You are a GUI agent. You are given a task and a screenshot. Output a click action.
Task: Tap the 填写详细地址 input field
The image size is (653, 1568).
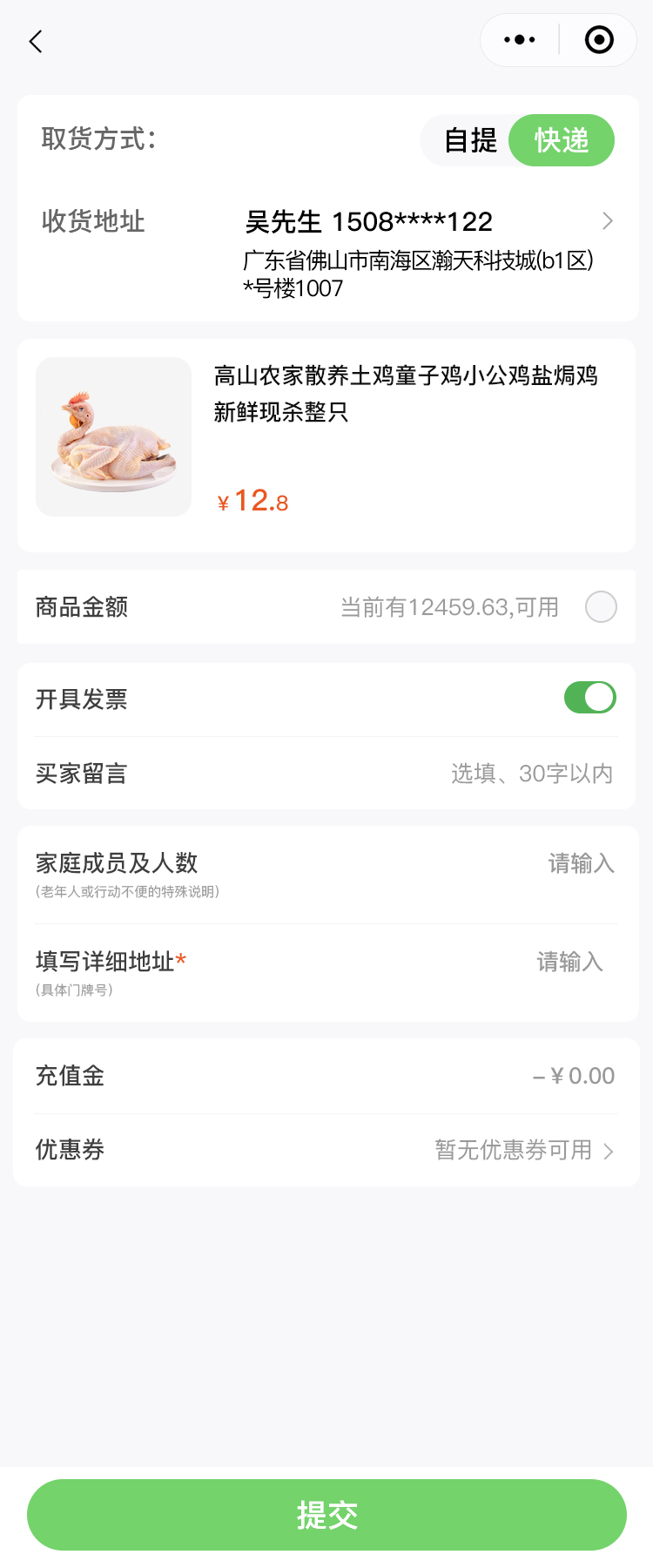569,963
